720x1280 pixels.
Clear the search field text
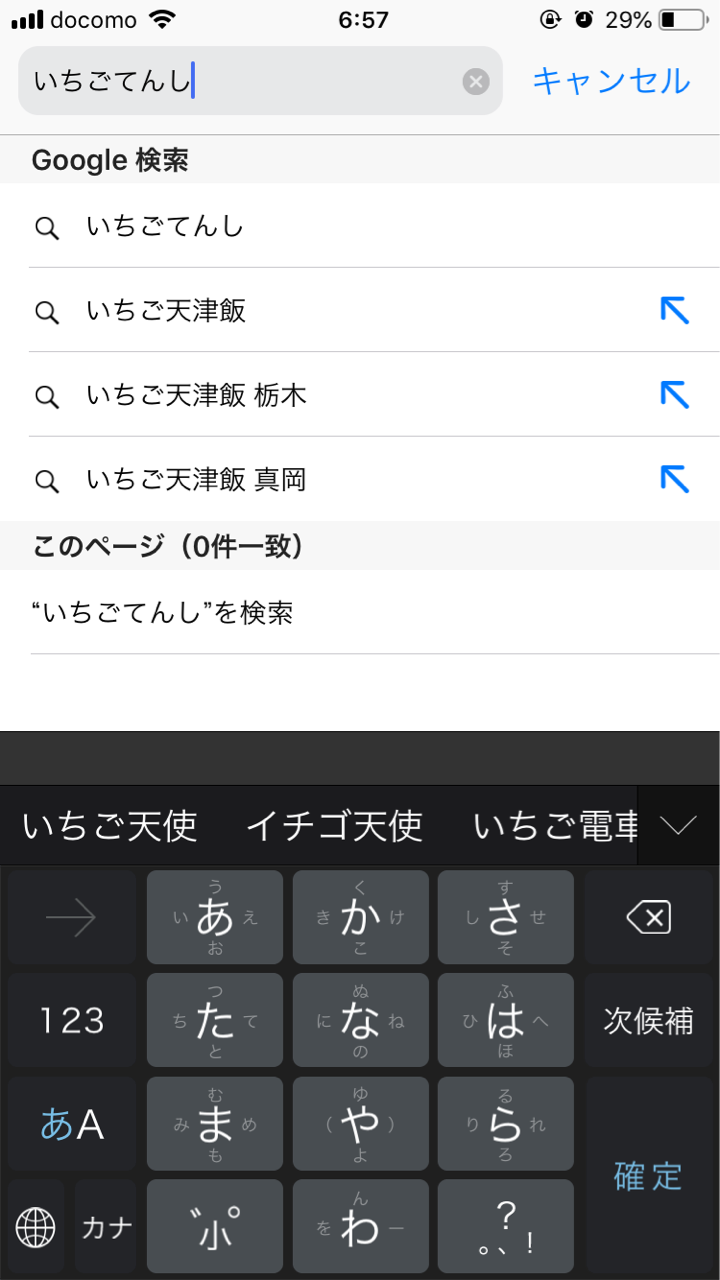[476, 81]
